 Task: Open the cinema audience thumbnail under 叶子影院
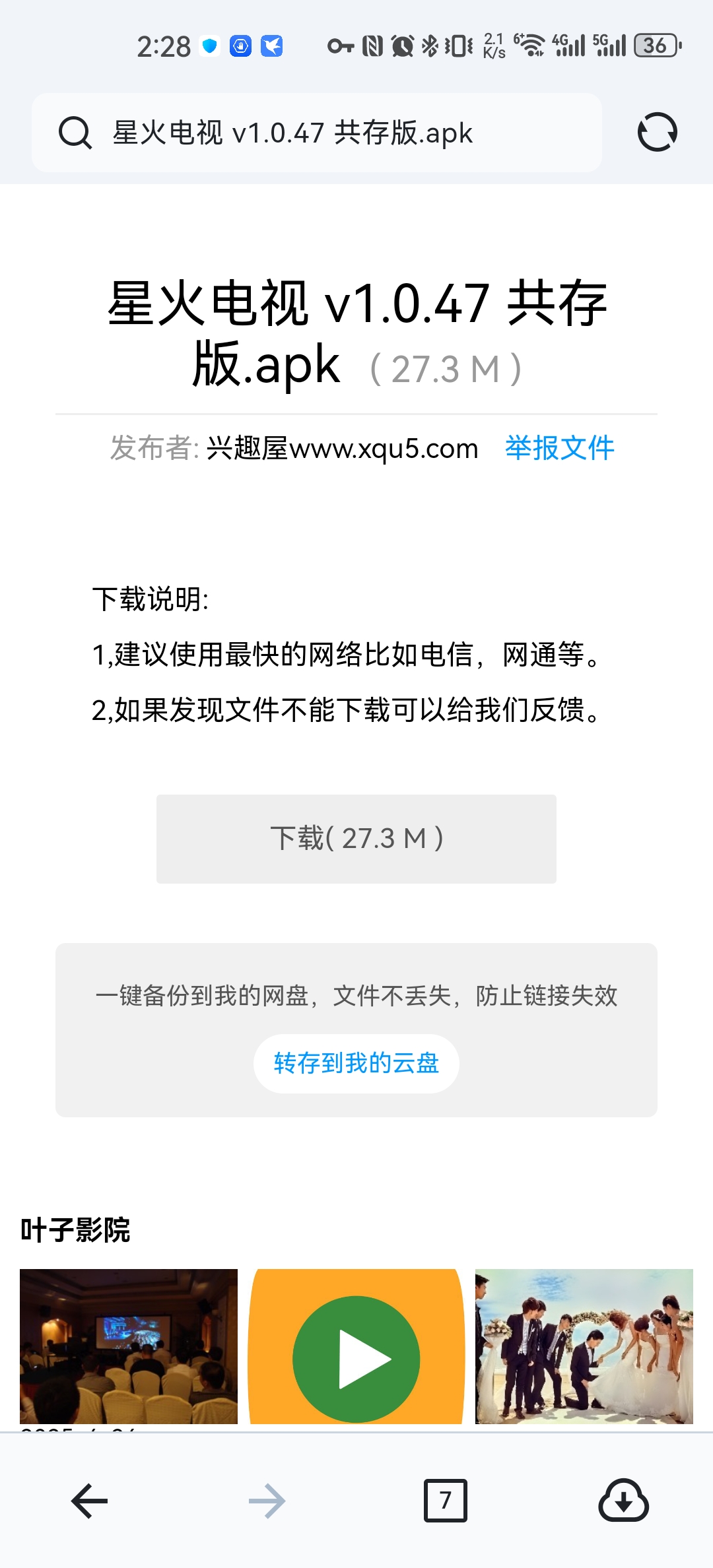[x=129, y=1346]
